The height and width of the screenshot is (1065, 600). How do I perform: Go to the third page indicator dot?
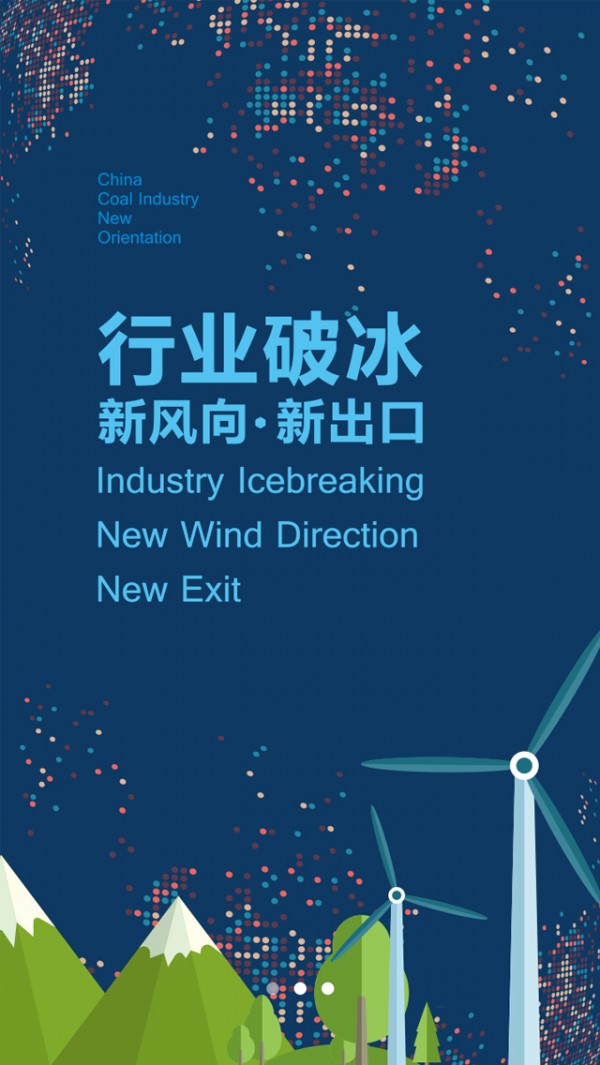pos(327,988)
